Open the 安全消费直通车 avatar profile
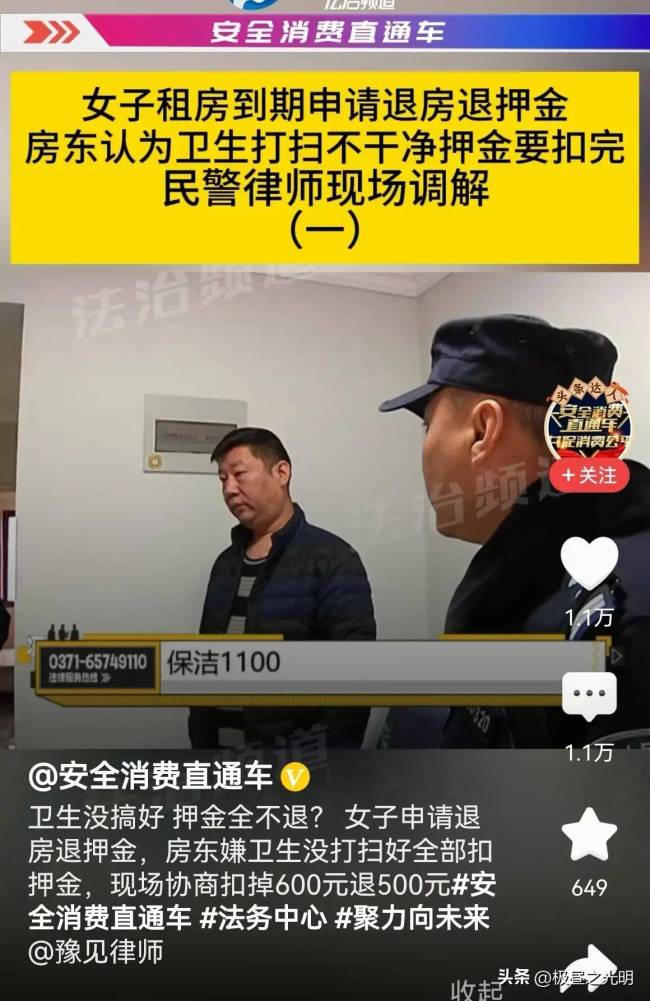Screen dimensions: 650x1001 coord(589,420)
